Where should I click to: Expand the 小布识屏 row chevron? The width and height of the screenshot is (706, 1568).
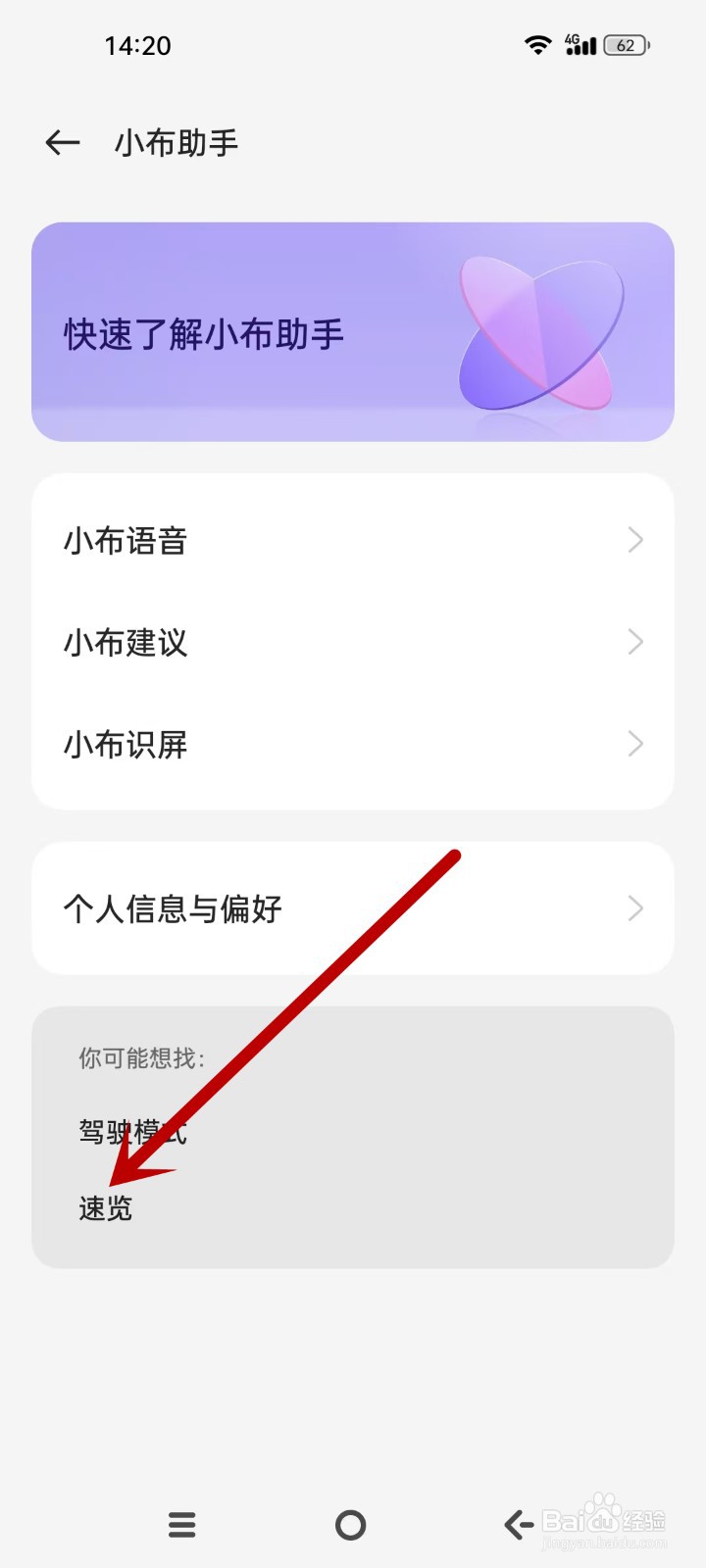(x=635, y=744)
